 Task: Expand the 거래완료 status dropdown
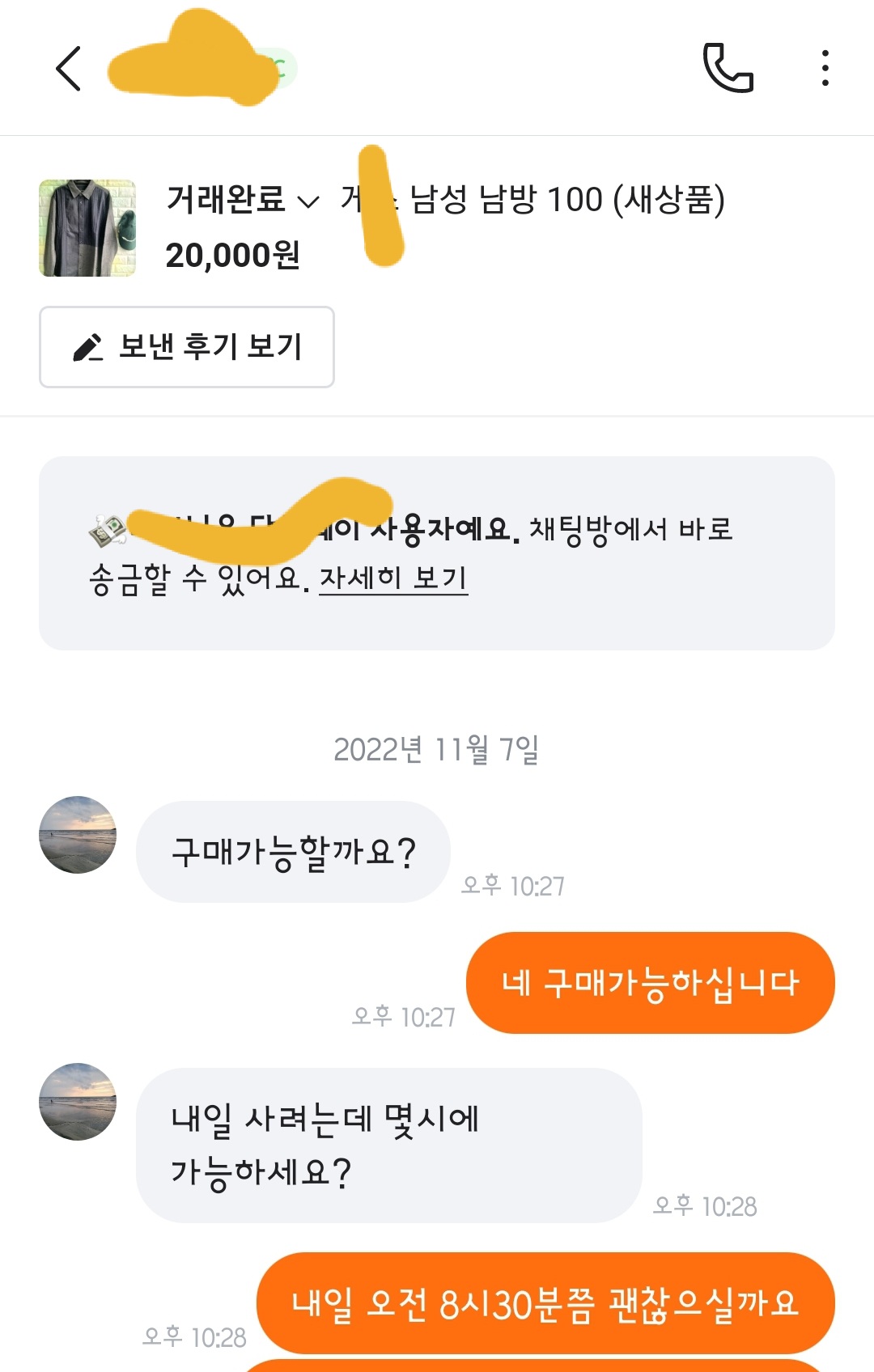[x=243, y=200]
